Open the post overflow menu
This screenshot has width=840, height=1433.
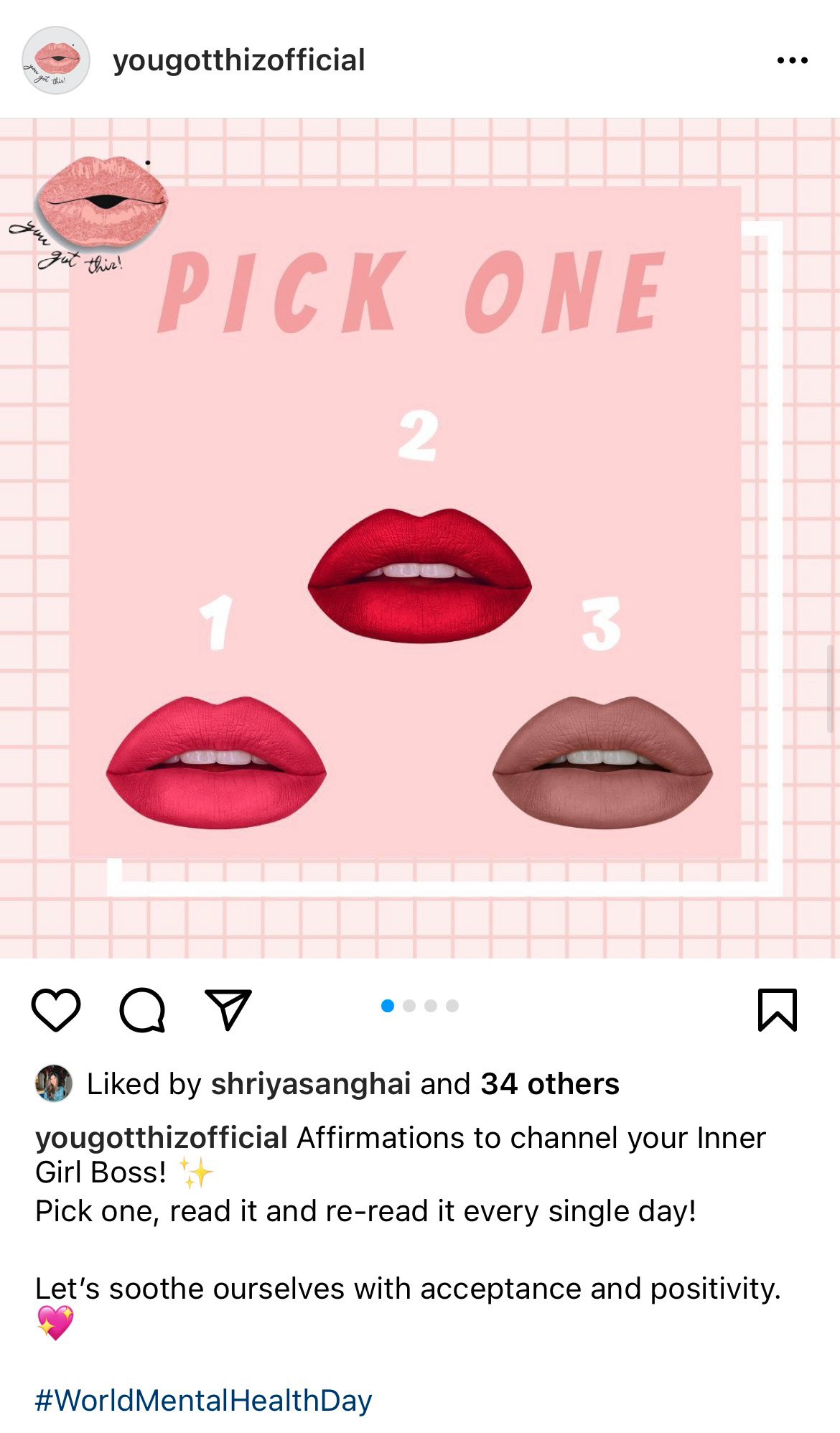(x=792, y=60)
